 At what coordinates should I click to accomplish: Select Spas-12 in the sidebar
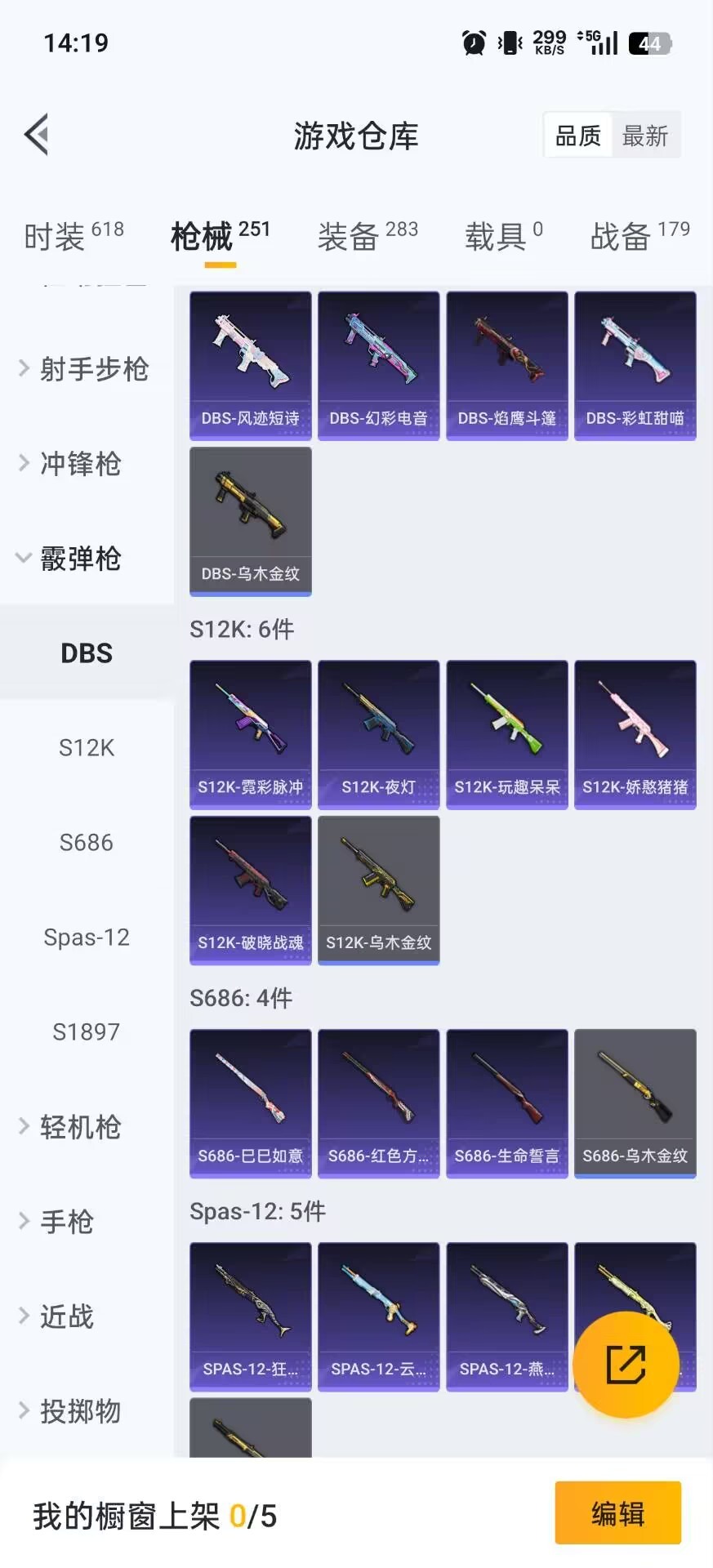pyautogui.click(x=86, y=938)
